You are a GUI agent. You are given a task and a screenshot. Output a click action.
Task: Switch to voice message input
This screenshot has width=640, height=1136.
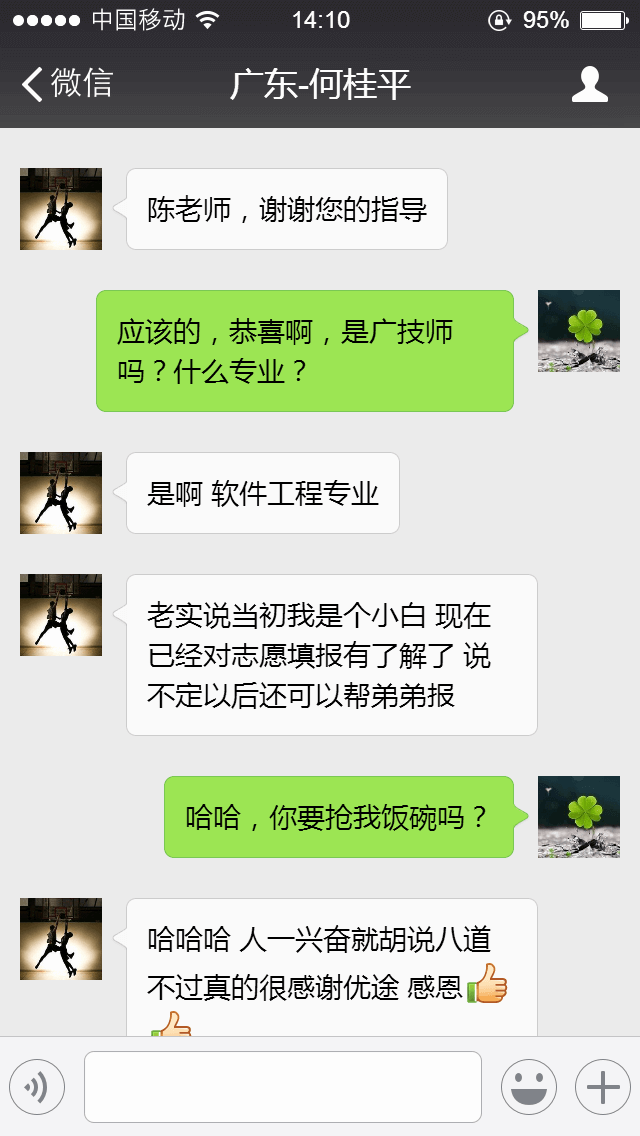[x=37, y=1087]
